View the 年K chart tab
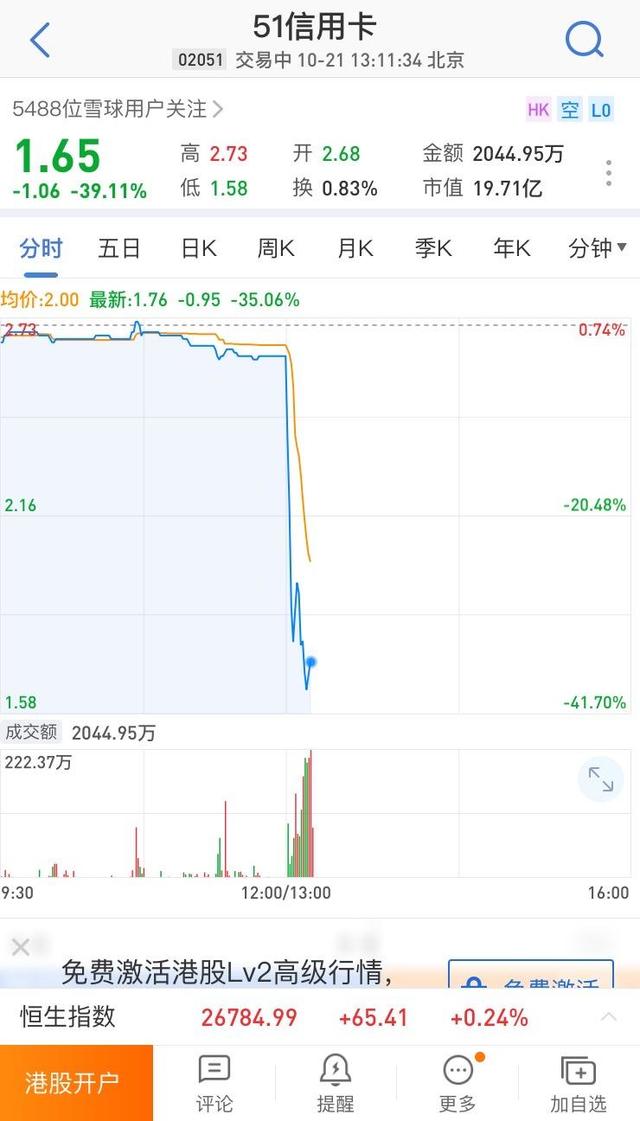640x1121 pixels. click(x=511, y=249)
